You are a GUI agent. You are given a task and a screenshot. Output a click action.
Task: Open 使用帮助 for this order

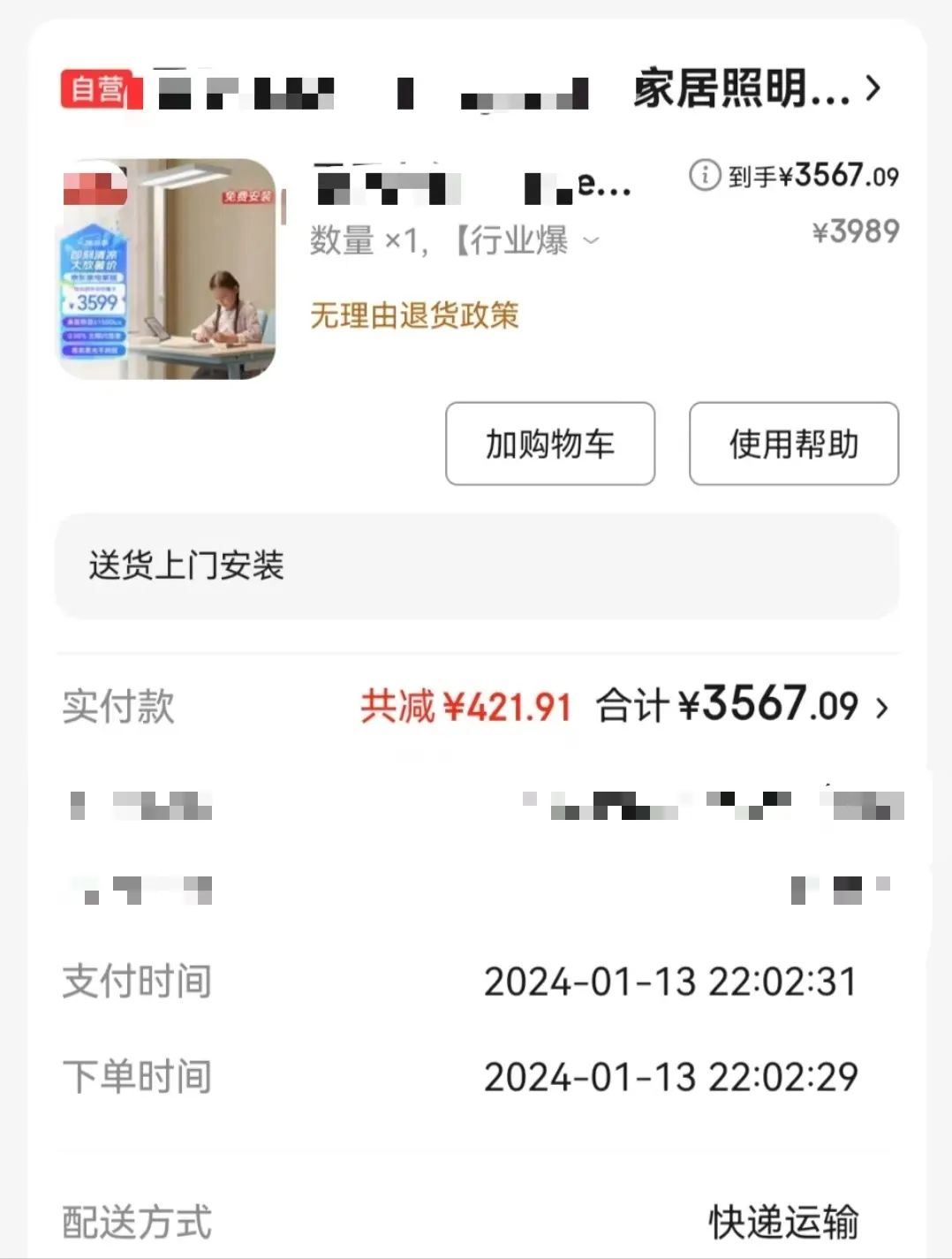(x=793, y=444)
